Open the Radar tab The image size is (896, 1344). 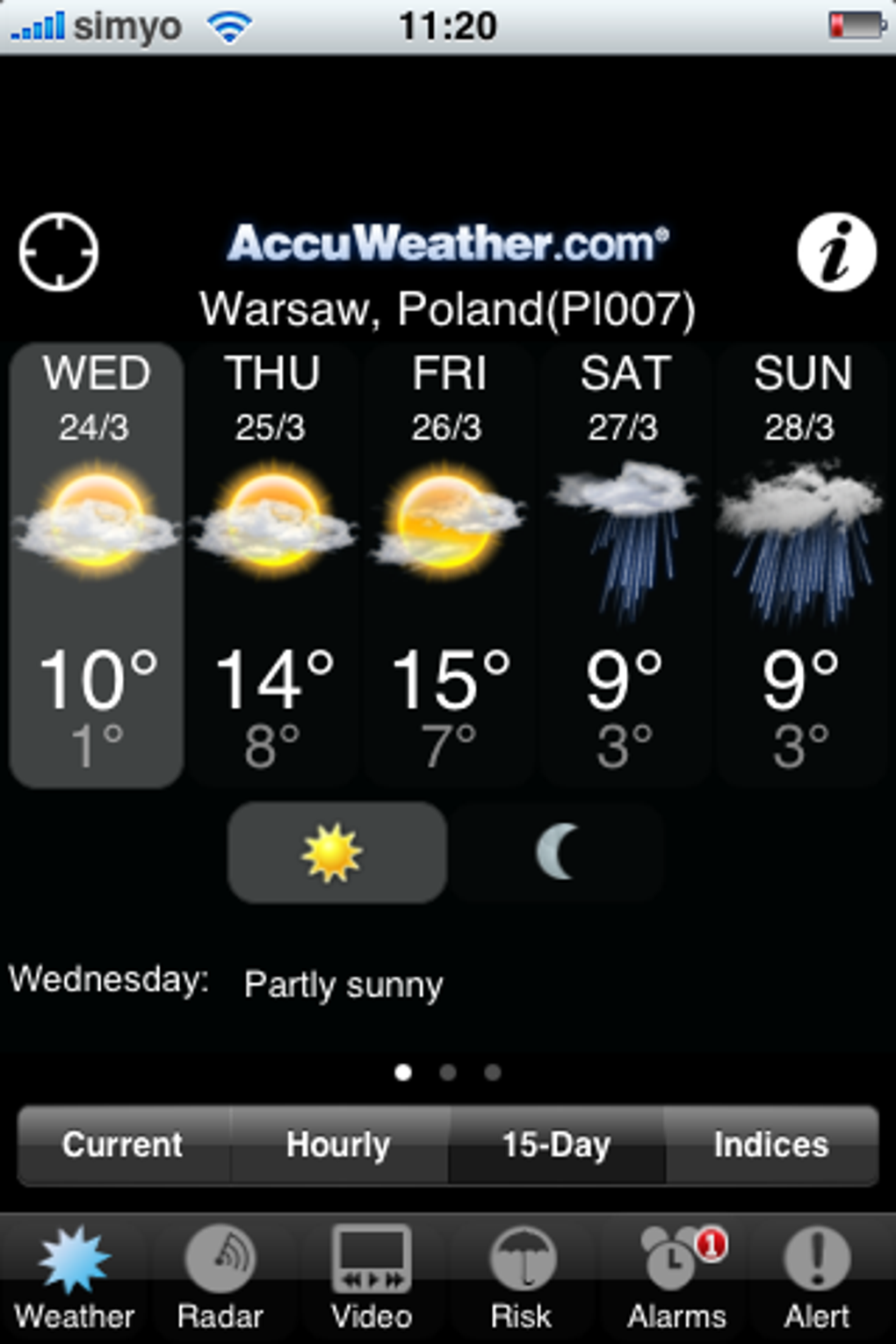coord(220,1279)
